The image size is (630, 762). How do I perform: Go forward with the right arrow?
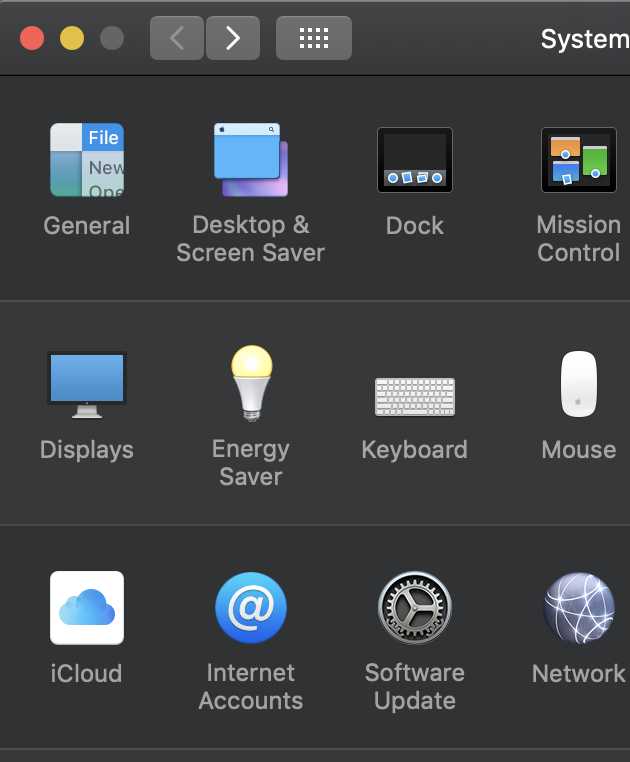click(x=233, y=38)
